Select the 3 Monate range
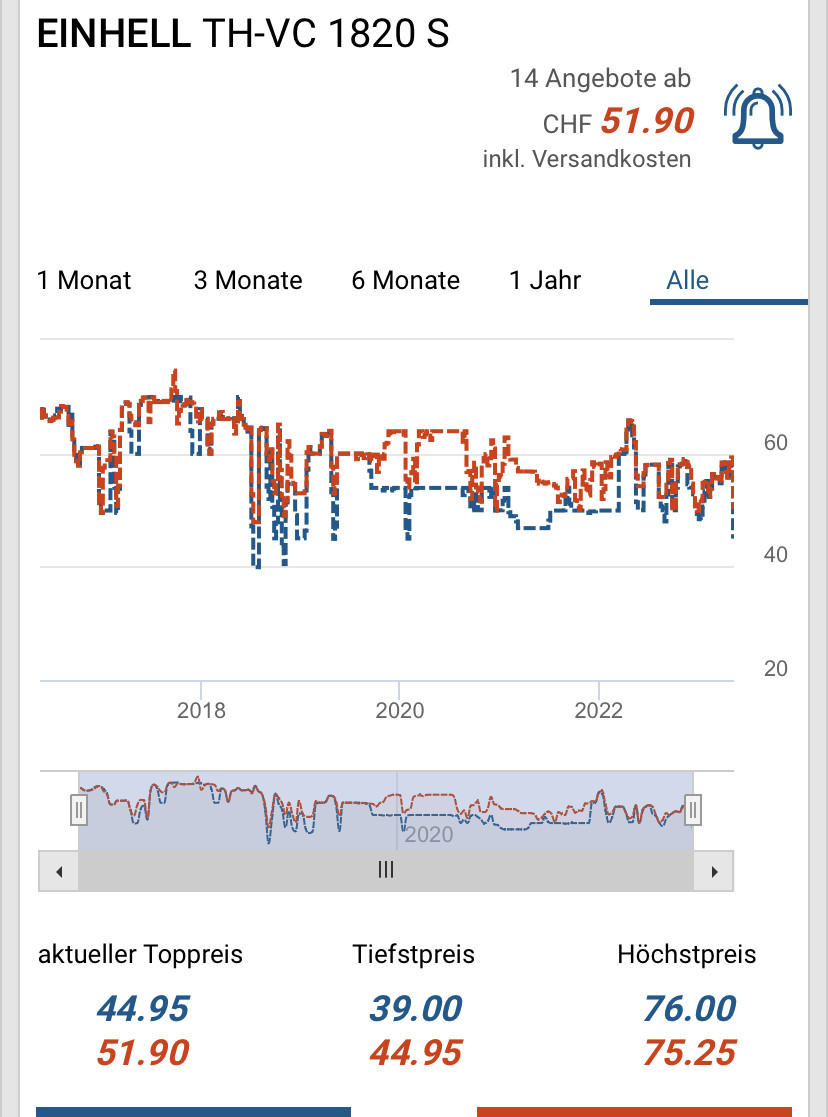This screenshot has width=828, height=1117. point(248,281)
